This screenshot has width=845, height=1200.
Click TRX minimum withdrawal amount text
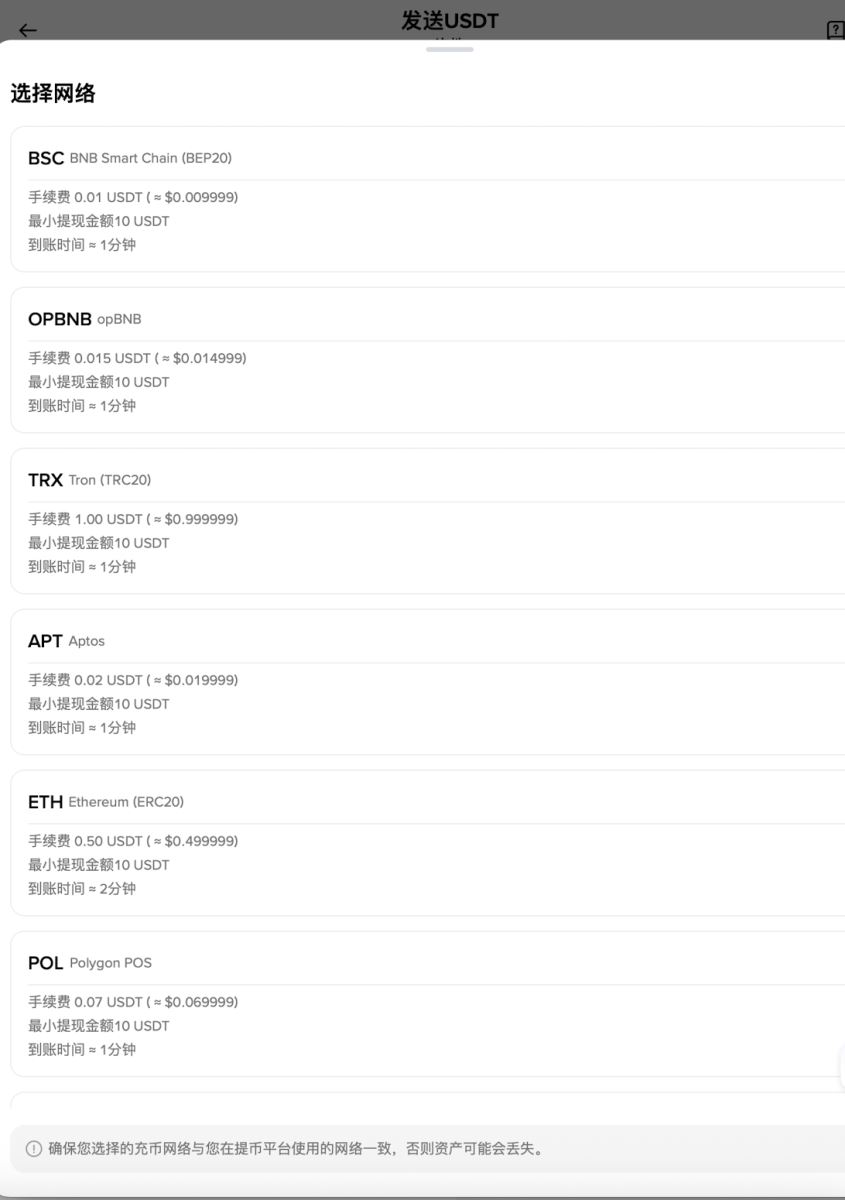[x=98, y=543]
